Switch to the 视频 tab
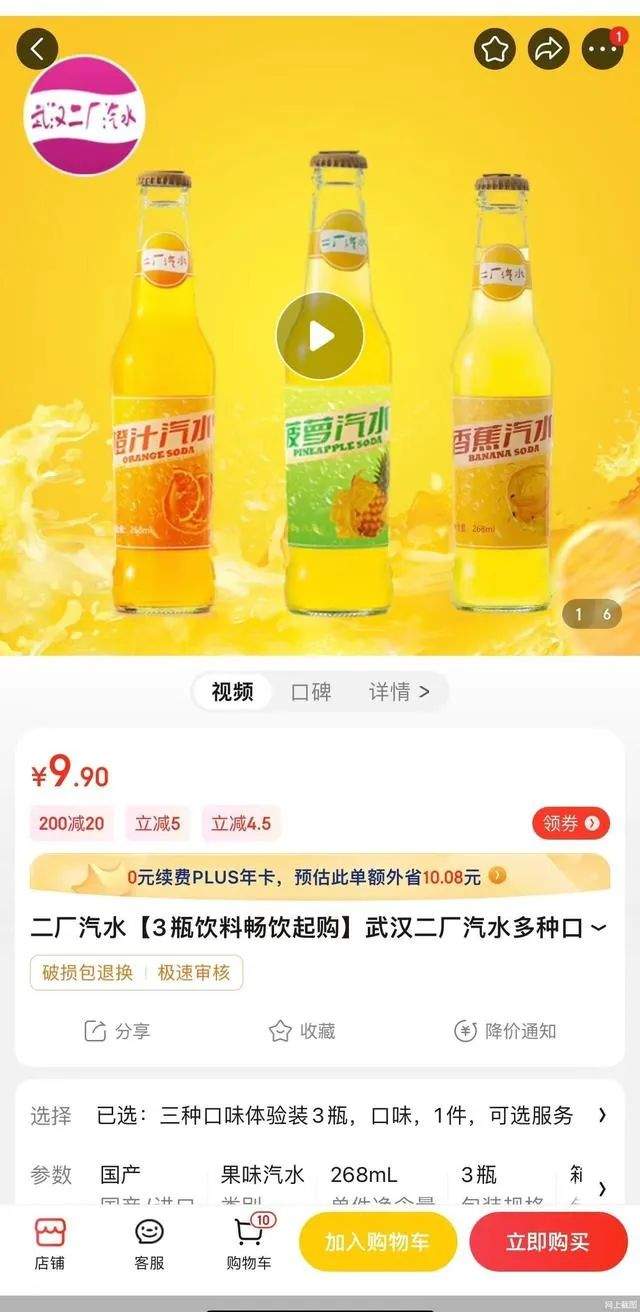 pyautogui.click(x=232, y=691)
